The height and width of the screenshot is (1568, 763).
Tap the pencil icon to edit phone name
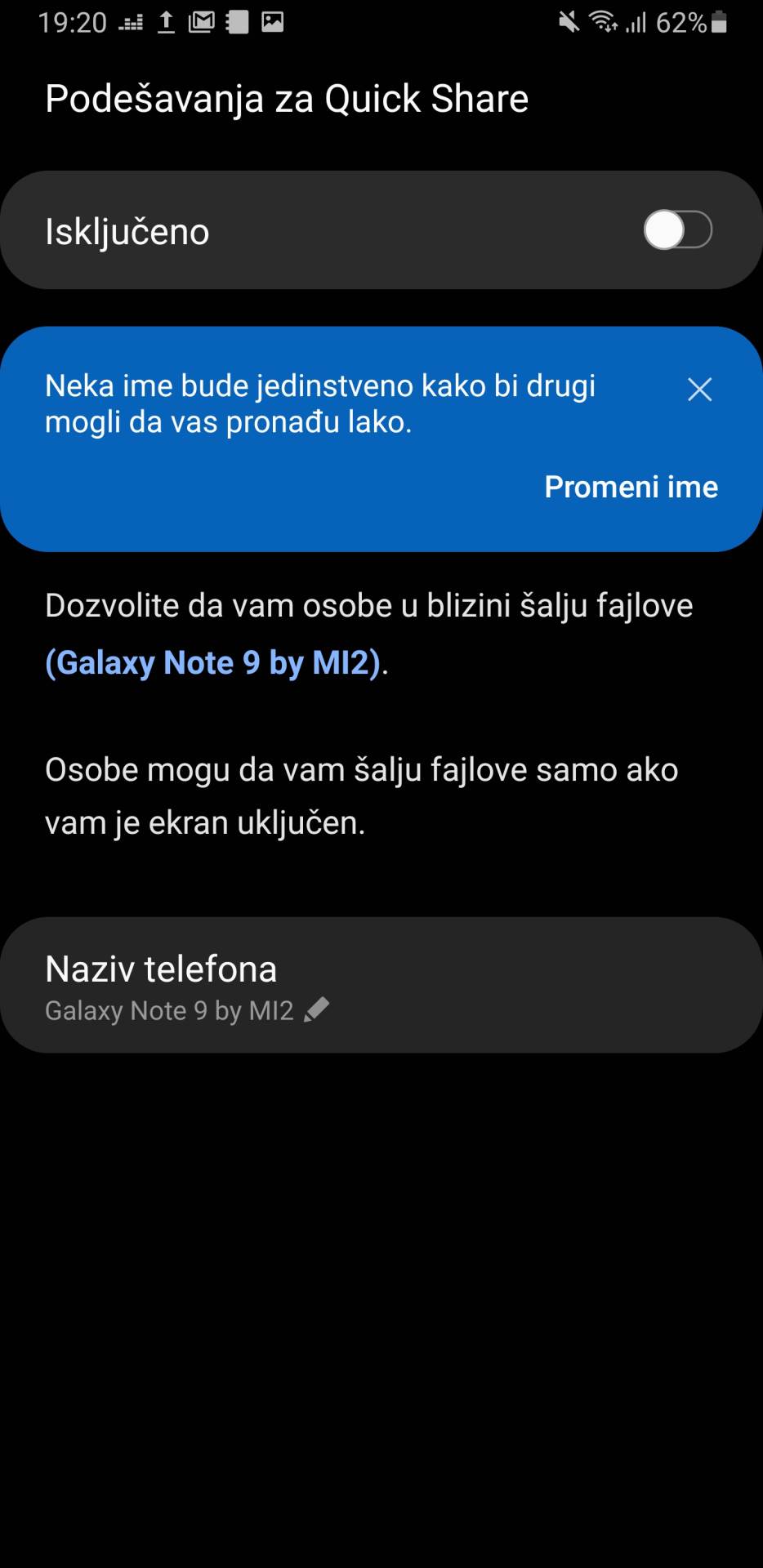coord(316,1010)
